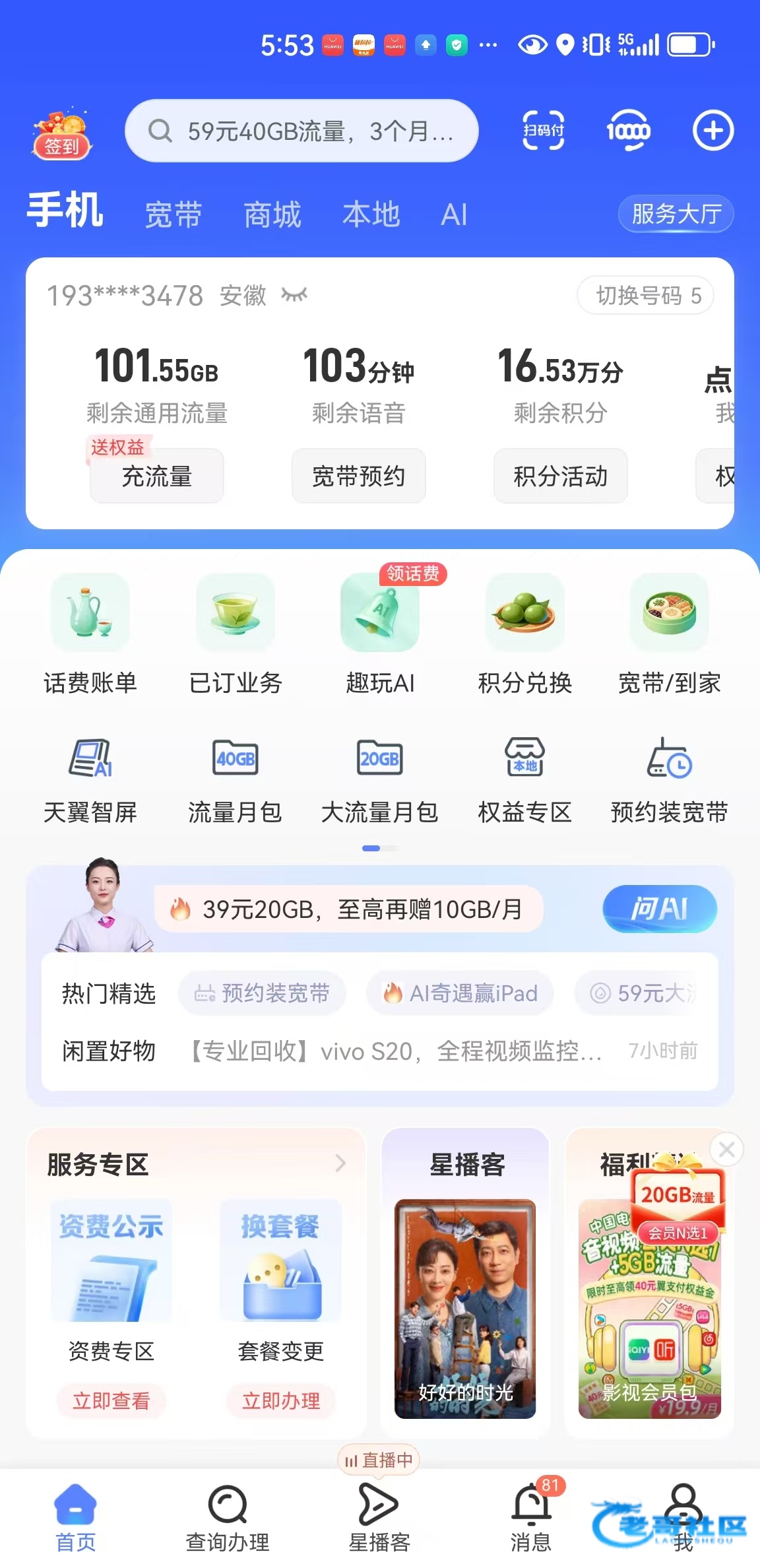Open 积分活动
Image resolution: width=760 pixels, height=1568 pixels.
click(x=560, y=476)
